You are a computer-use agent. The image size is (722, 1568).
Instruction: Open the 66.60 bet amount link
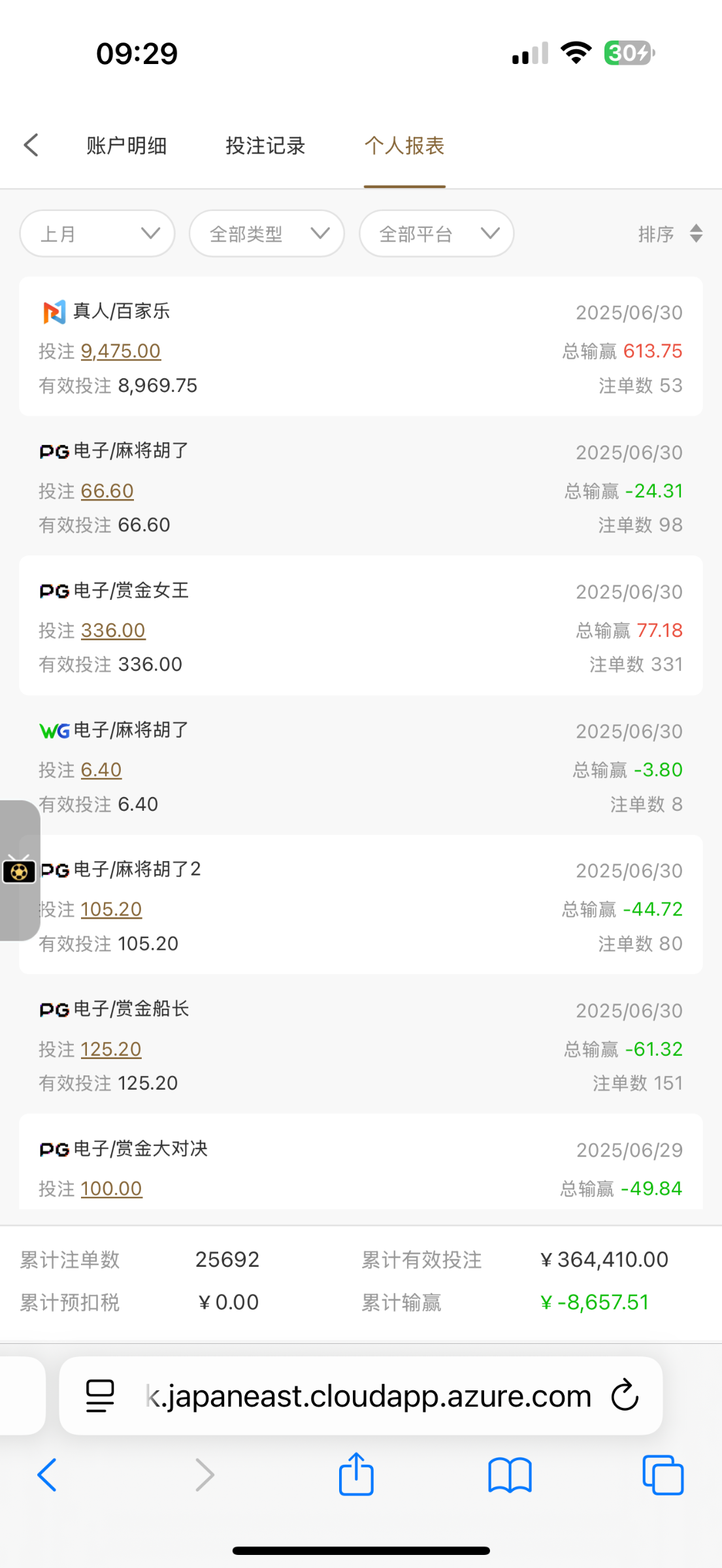(x=107, y=491)
